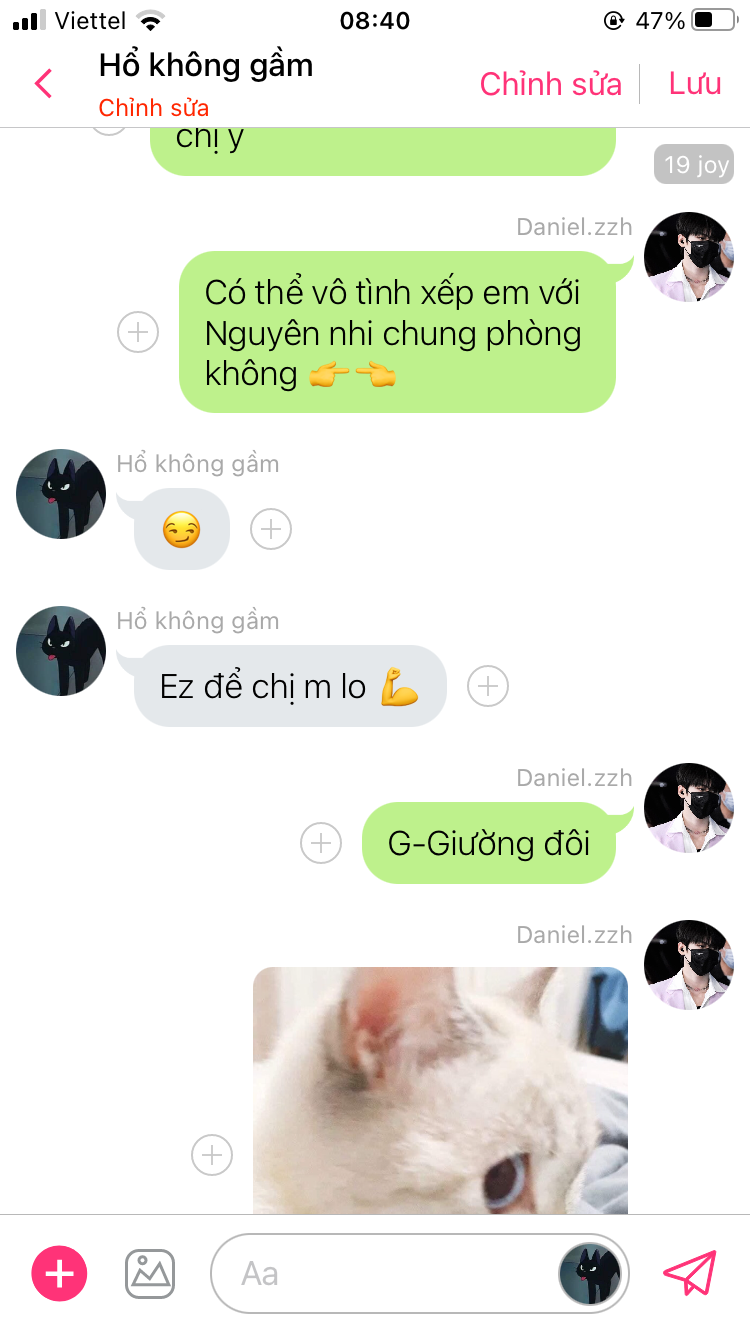Tap the plus next to 'Ez để chị m lo'
Viewport: 750px width, 1334px height.
(488, 686)
